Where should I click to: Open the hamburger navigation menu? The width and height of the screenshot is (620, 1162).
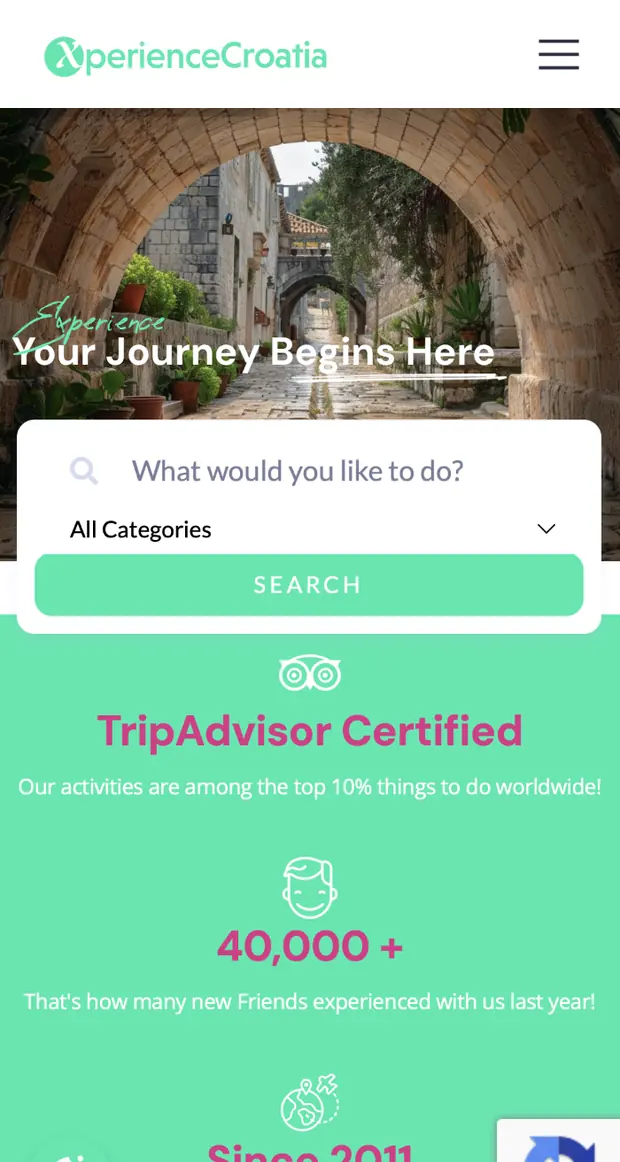point(559,55)
